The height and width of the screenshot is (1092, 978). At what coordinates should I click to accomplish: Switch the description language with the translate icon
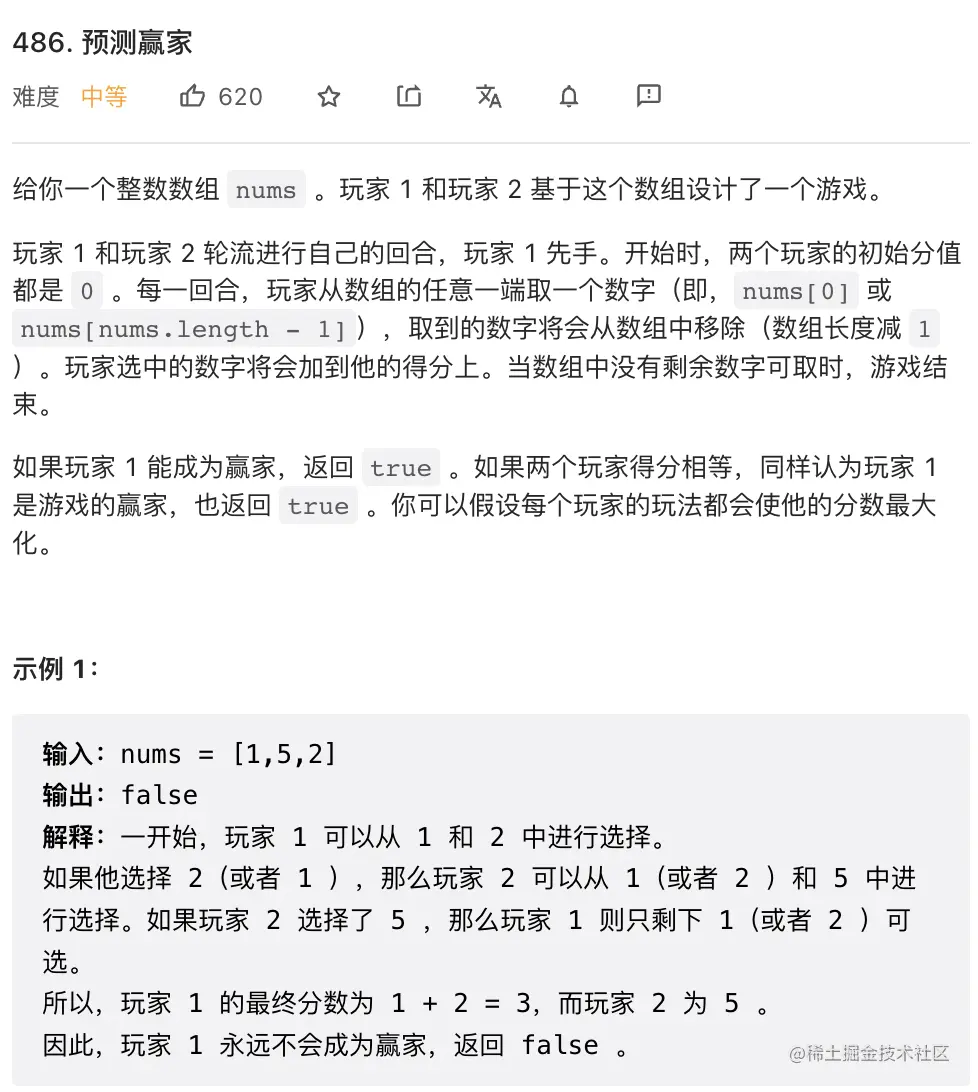(489, 96)
